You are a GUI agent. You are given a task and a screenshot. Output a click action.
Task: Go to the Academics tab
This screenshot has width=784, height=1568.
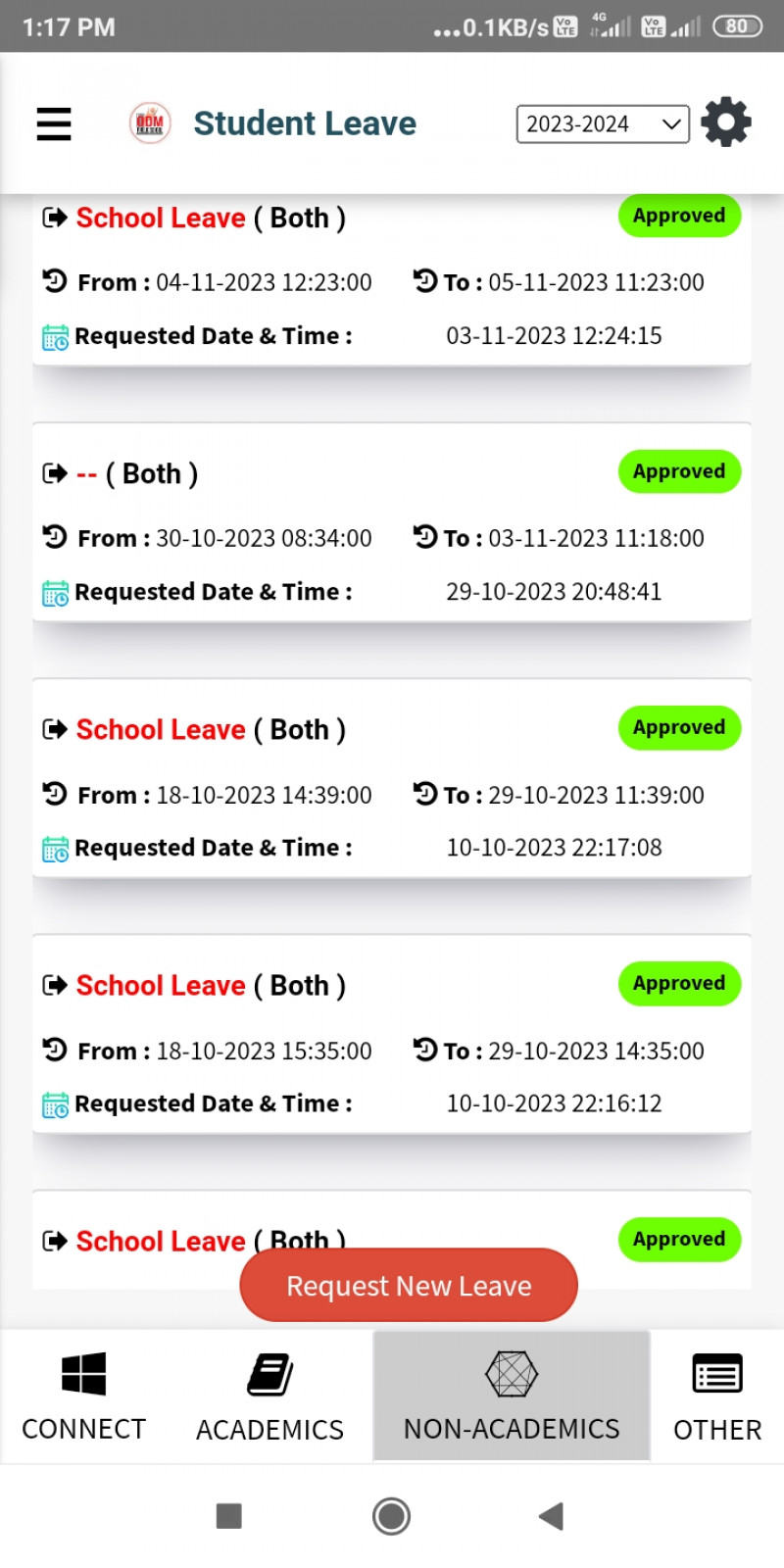coord(269,1396)
